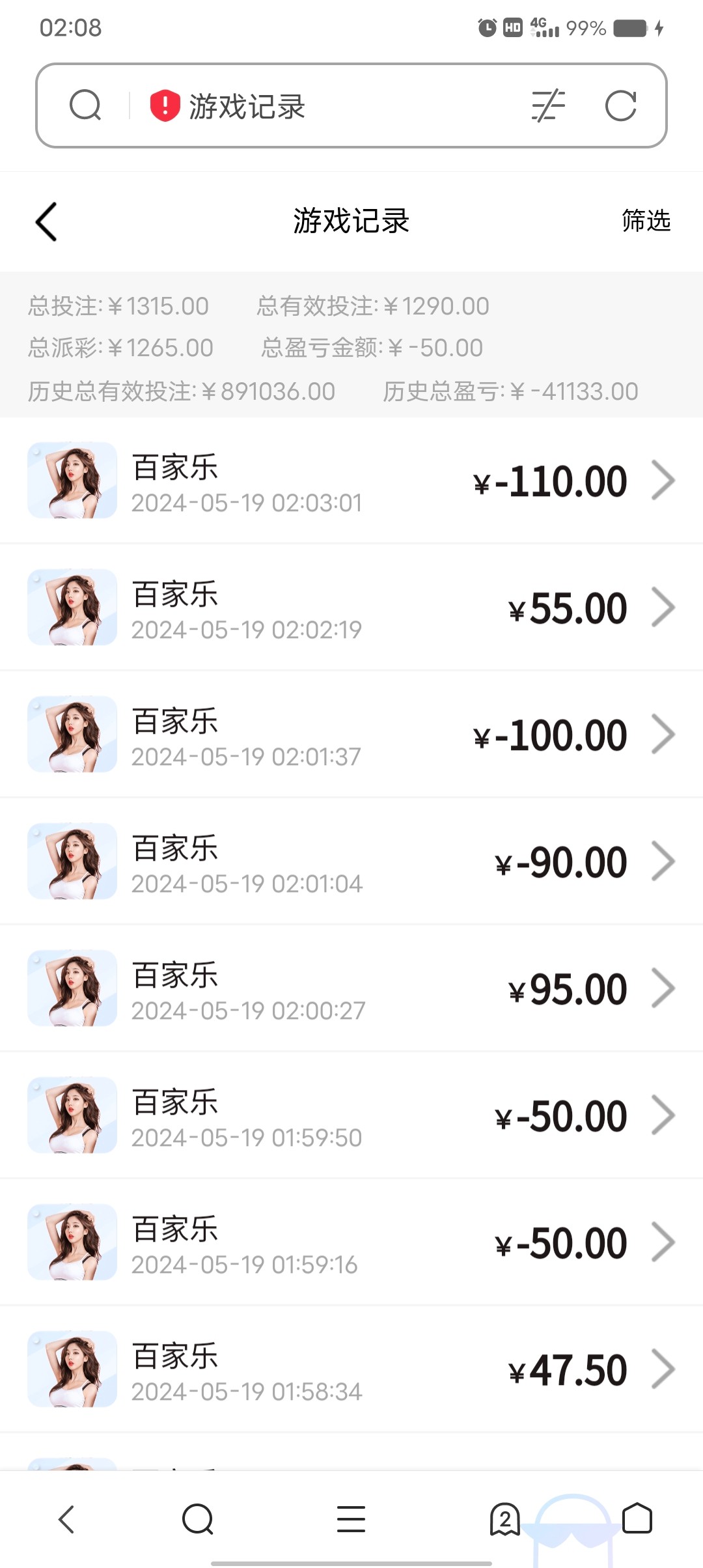Go back from the 游戏记录 page
Viewport: 703px width, 1568px height.
(x=46, y=221)
